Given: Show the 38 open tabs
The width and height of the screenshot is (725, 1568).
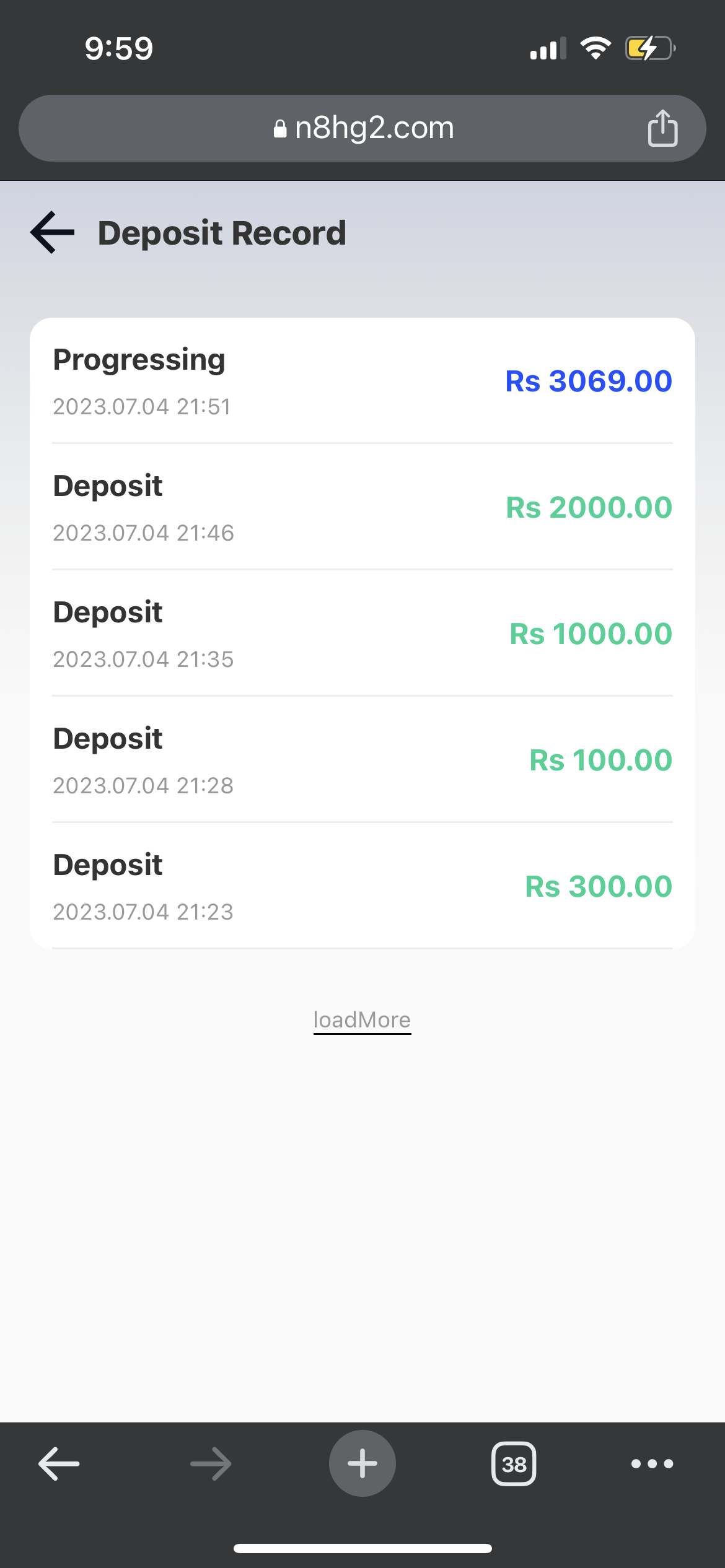Looking at the screenshot, I should point(514,1463).
